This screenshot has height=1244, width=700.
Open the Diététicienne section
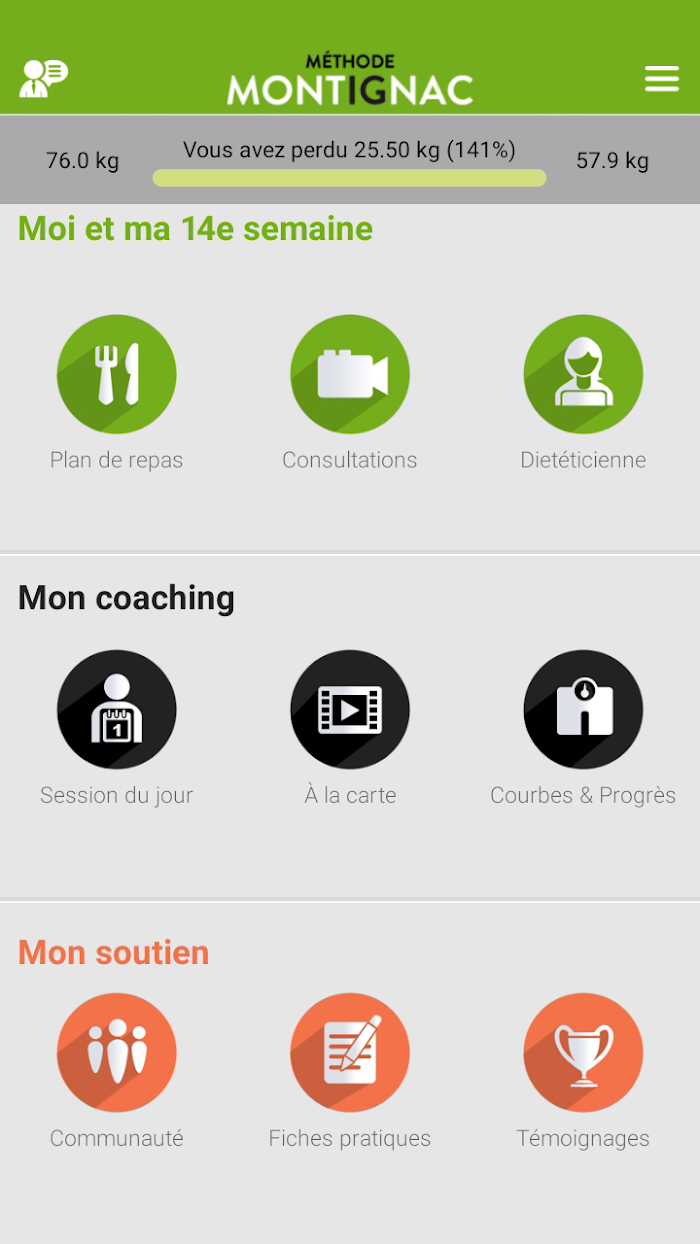583,374
